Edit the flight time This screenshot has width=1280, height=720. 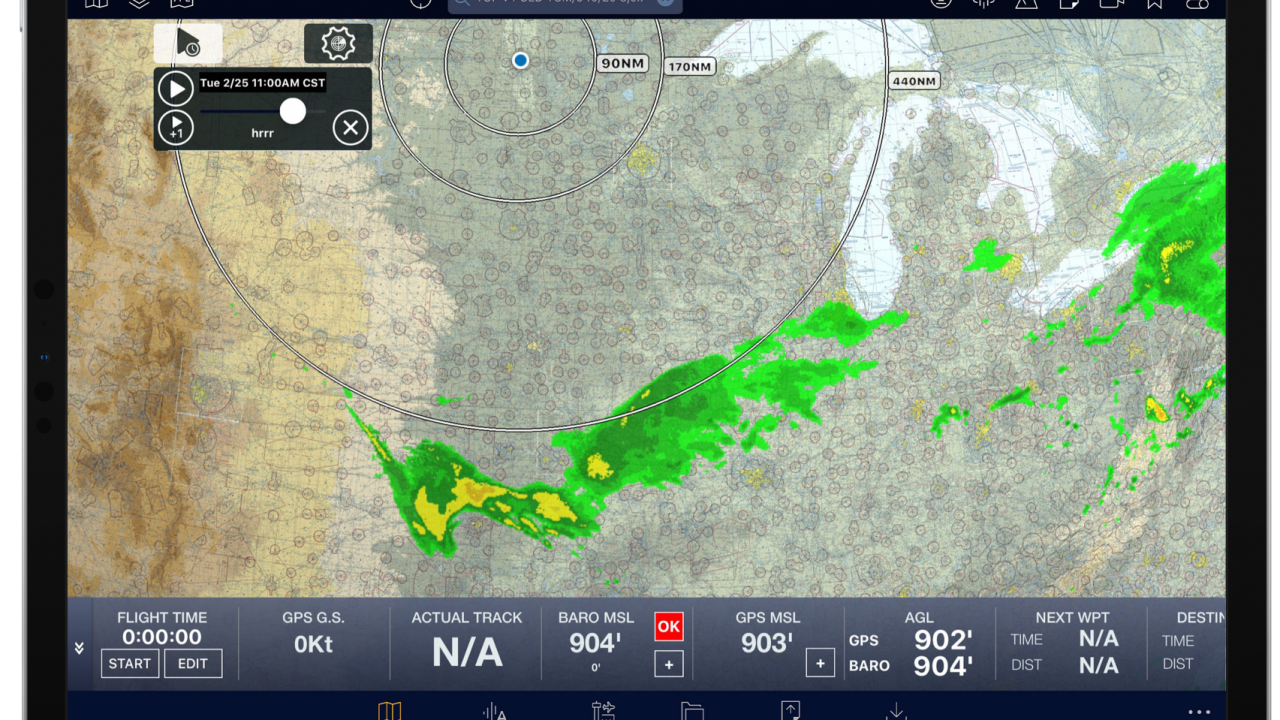pyautogui.click(x=193, y=663)
